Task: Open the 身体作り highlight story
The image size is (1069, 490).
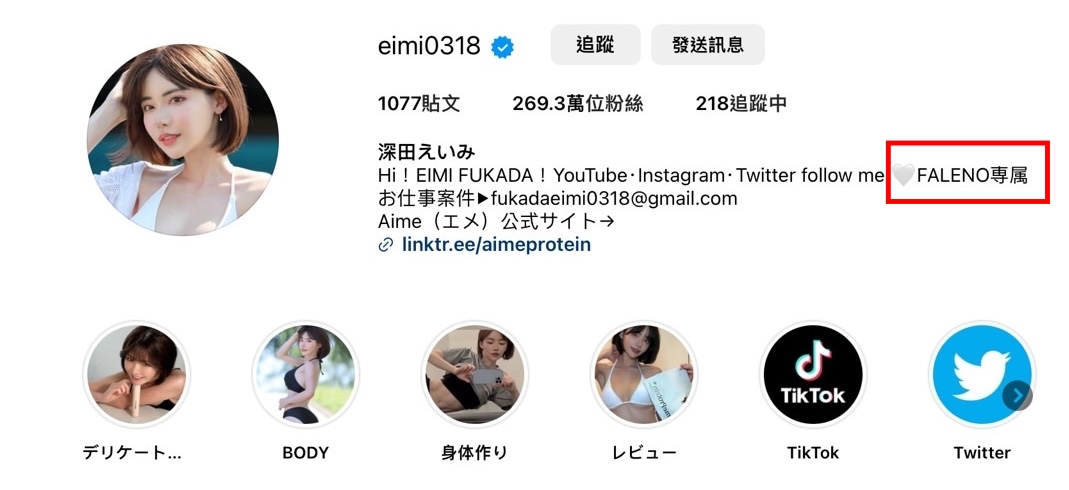Action: (474, 375)
